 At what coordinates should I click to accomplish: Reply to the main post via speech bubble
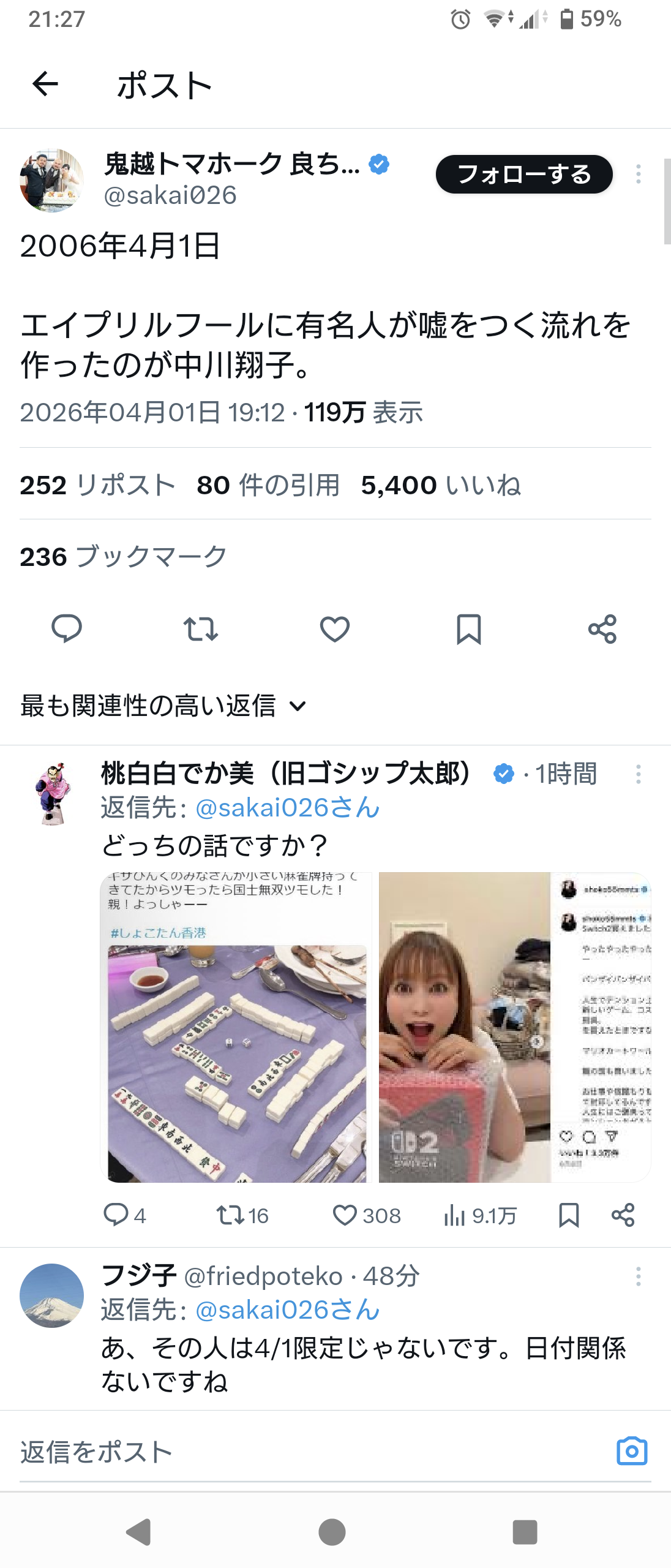click(67, 629)
